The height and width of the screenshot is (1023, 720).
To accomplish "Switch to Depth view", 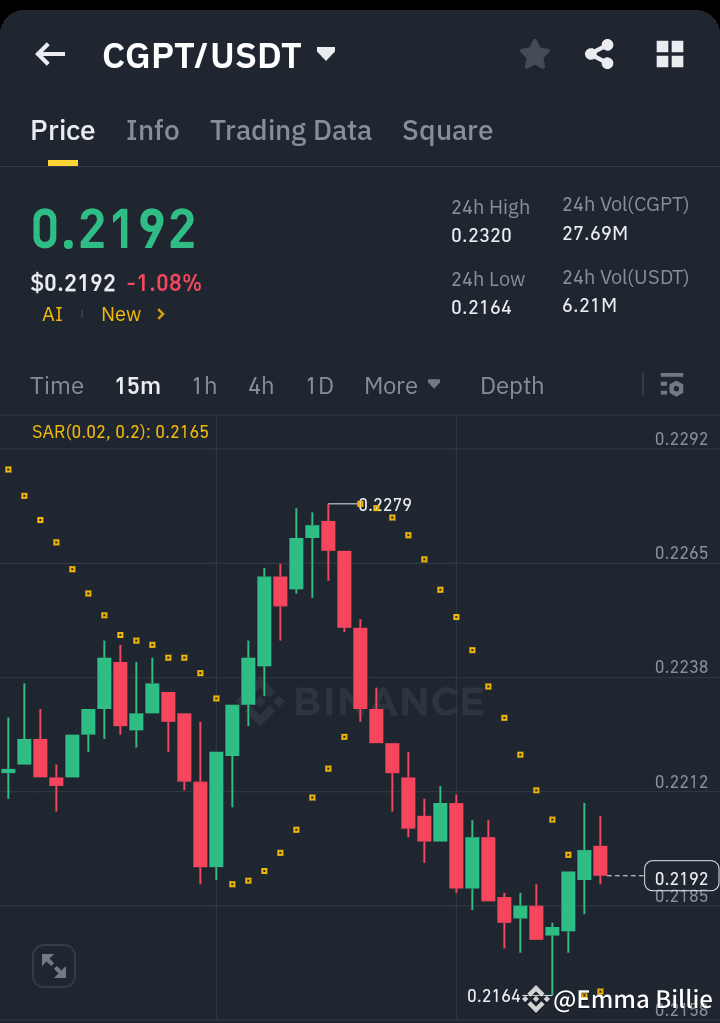I will (511, 385).
